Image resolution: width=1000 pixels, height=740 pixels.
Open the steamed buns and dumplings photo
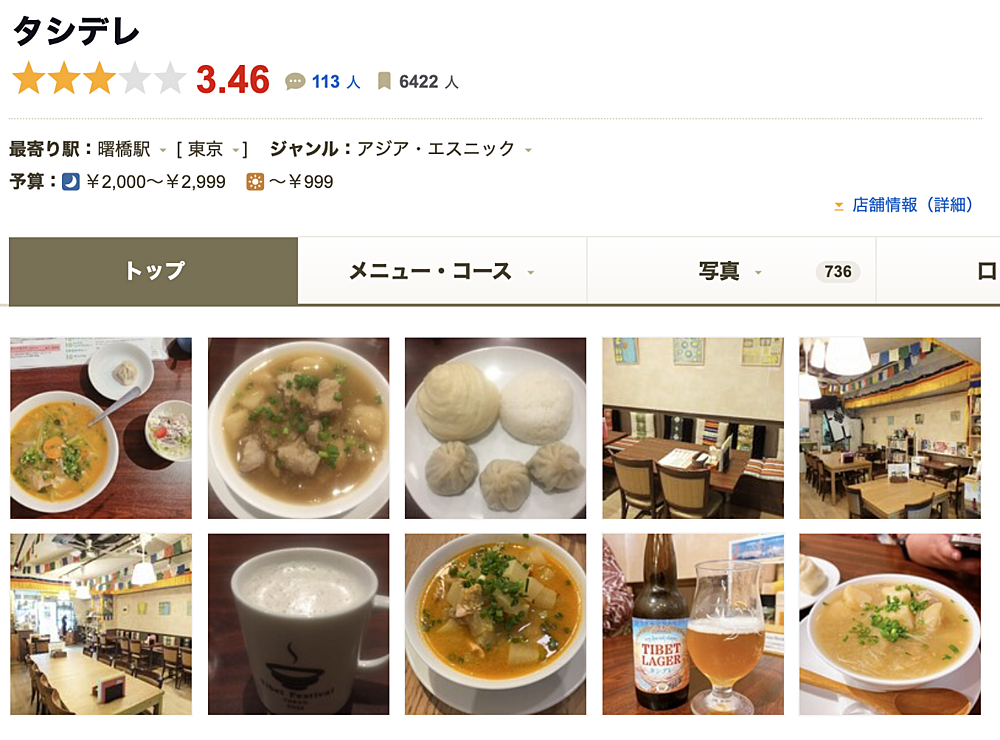click(x=495, y=428)
